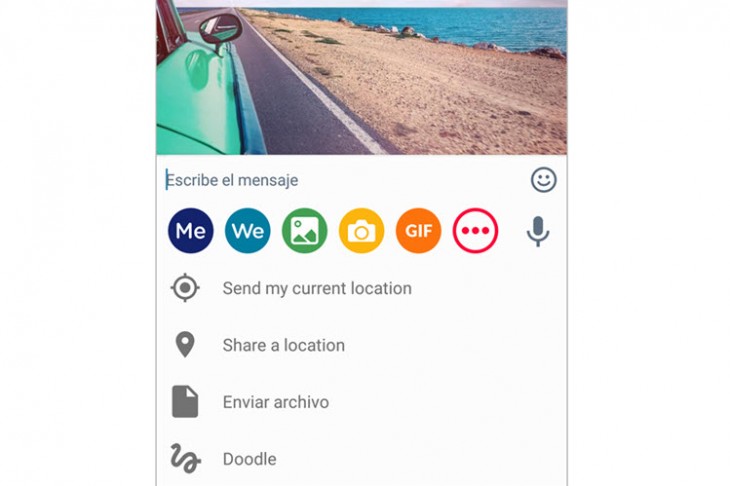Tap the We circle button
The width and height of the screenshot is (730, 486).
tap(248, 231)
